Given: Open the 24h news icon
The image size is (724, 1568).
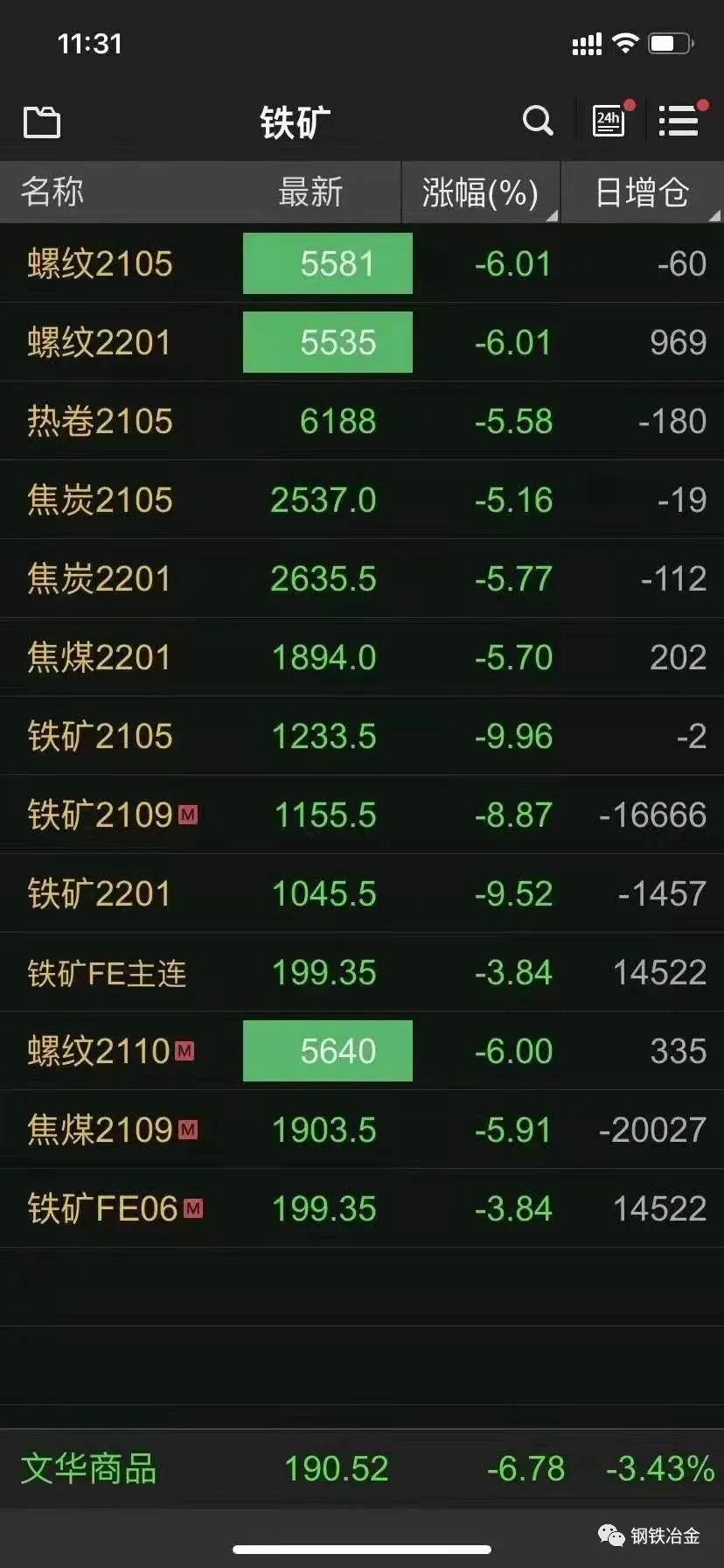Looking at the screenshot, I should coord(609,121).
